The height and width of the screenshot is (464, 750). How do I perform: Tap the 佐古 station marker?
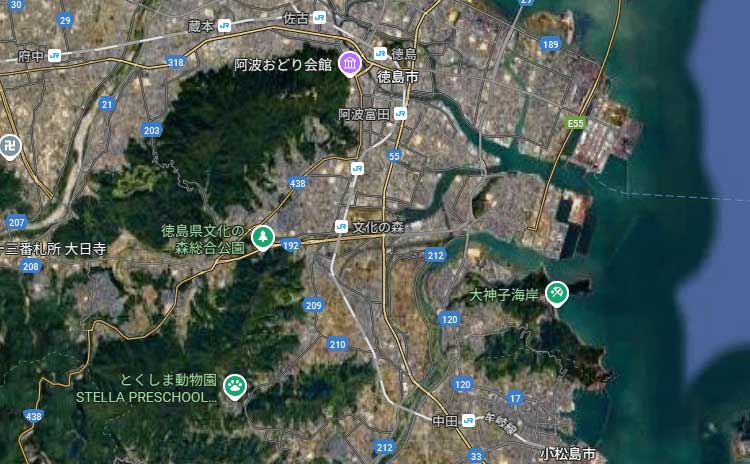319,17
